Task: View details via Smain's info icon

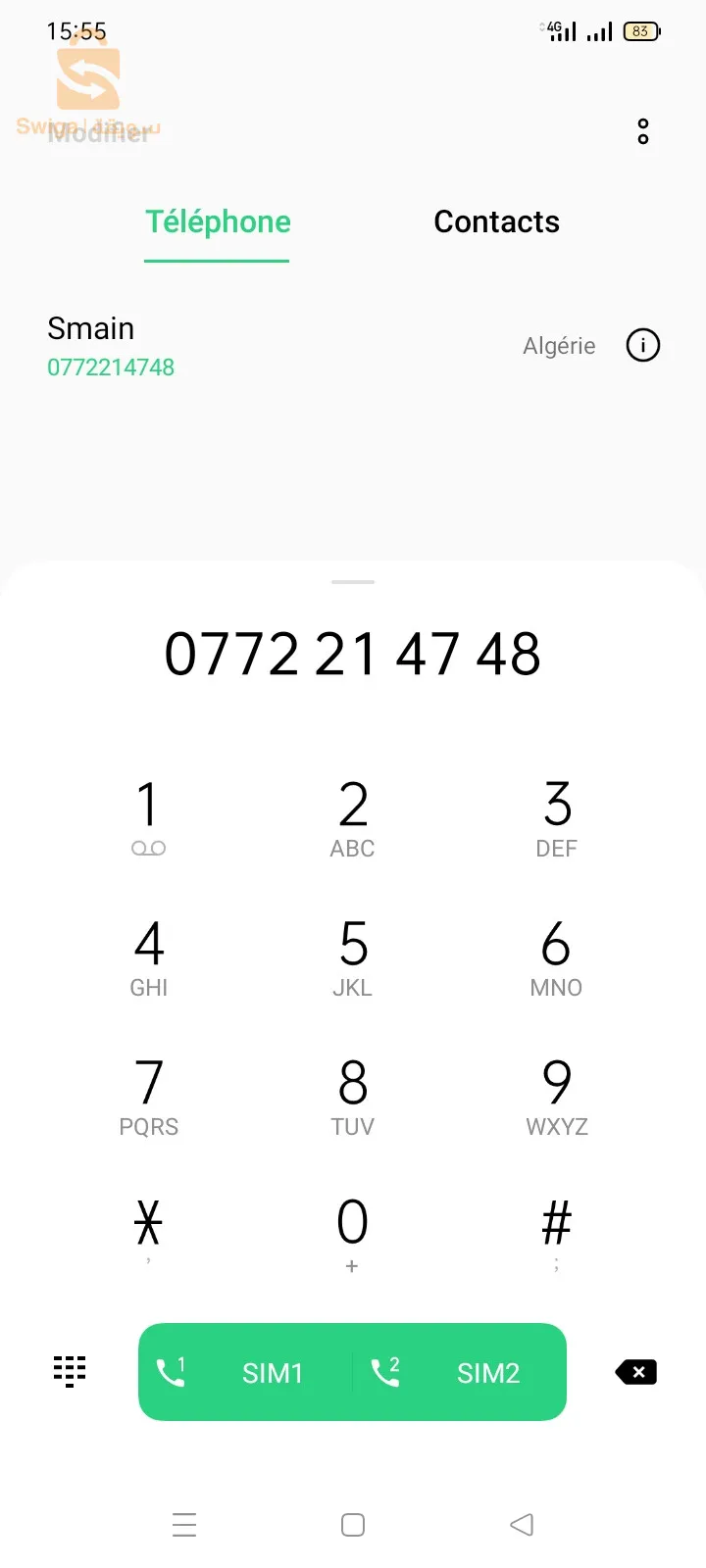Action: pyautogui.click(x=643, y=345)
